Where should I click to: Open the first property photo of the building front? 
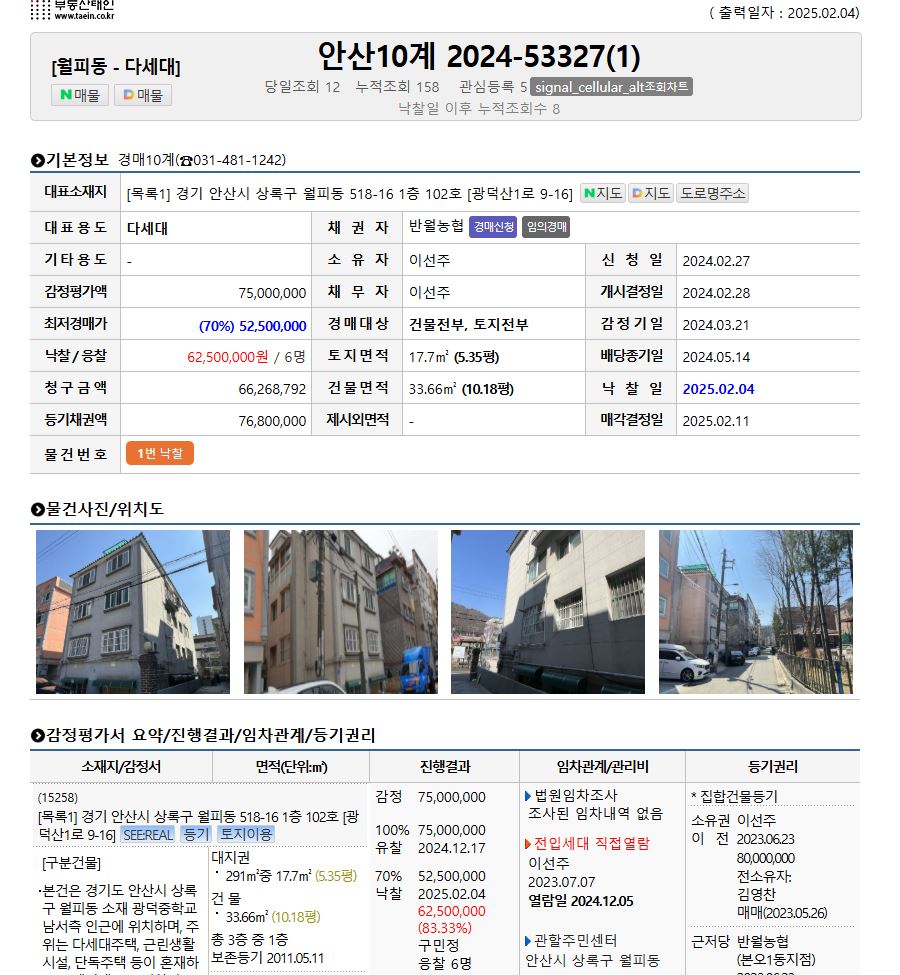click(x=133, y=612)
